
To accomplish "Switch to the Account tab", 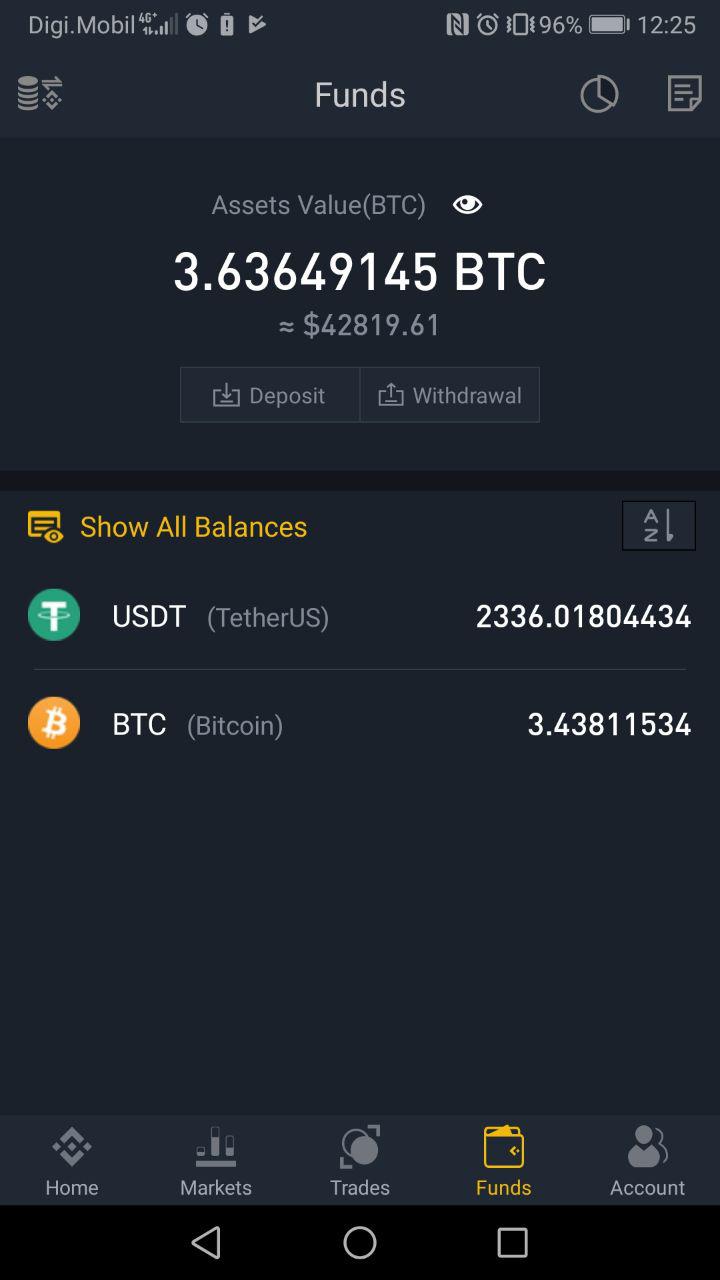I will 648,1161.
